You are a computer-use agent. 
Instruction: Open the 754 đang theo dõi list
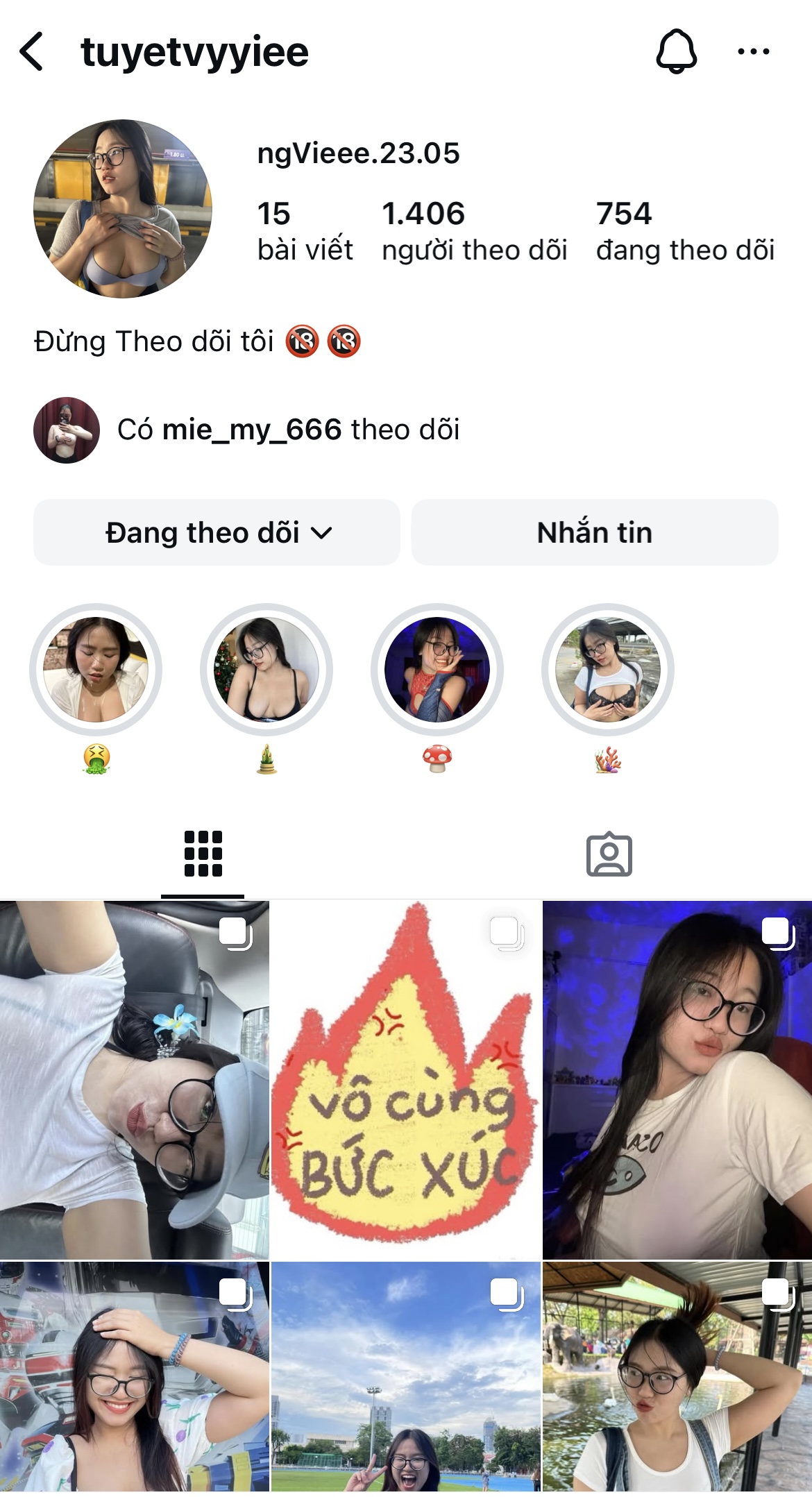click(x=685, y=231)
